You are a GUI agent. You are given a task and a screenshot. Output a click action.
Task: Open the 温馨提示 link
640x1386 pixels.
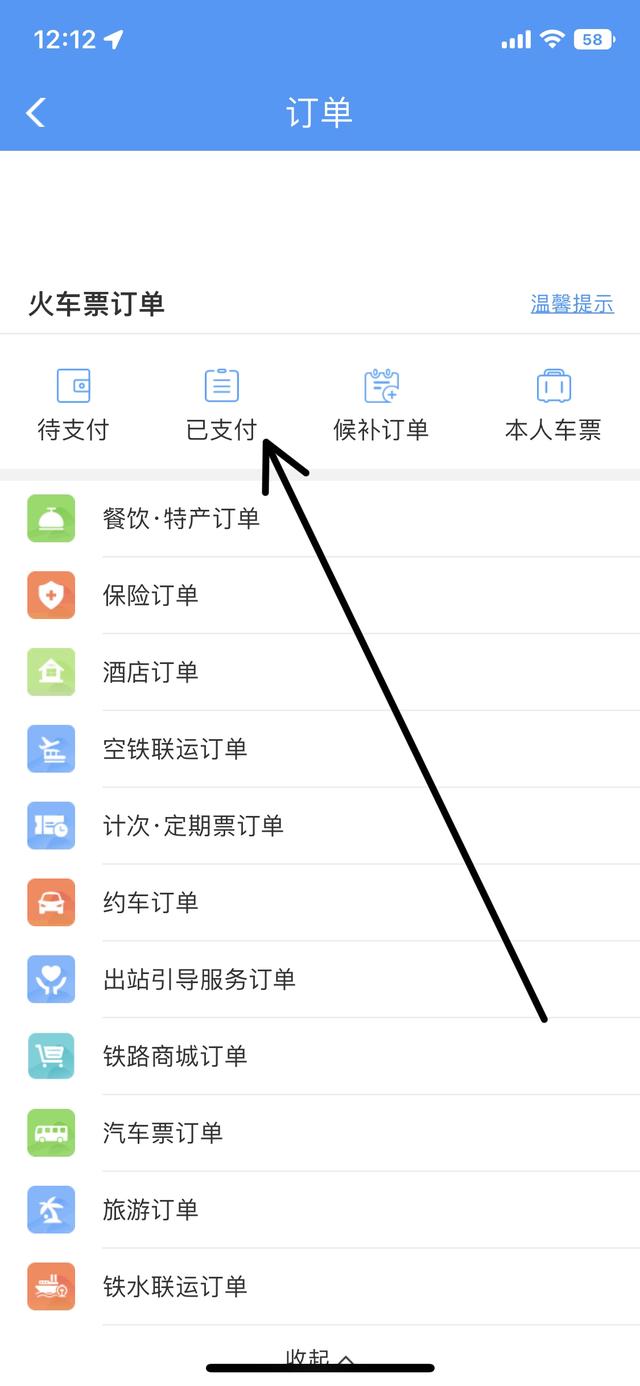coord(571,304)
